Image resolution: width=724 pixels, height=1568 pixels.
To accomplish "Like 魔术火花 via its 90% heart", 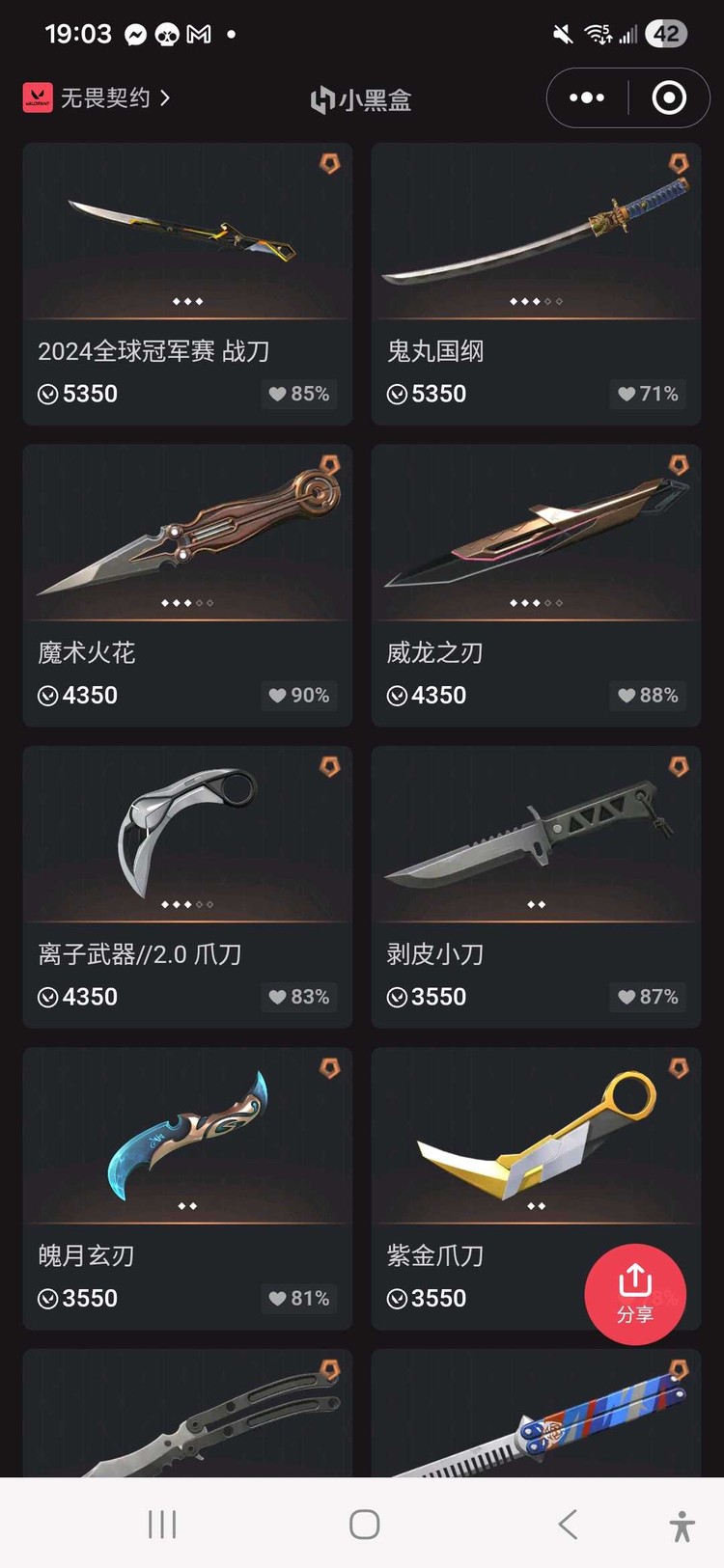I will [298, 695].
